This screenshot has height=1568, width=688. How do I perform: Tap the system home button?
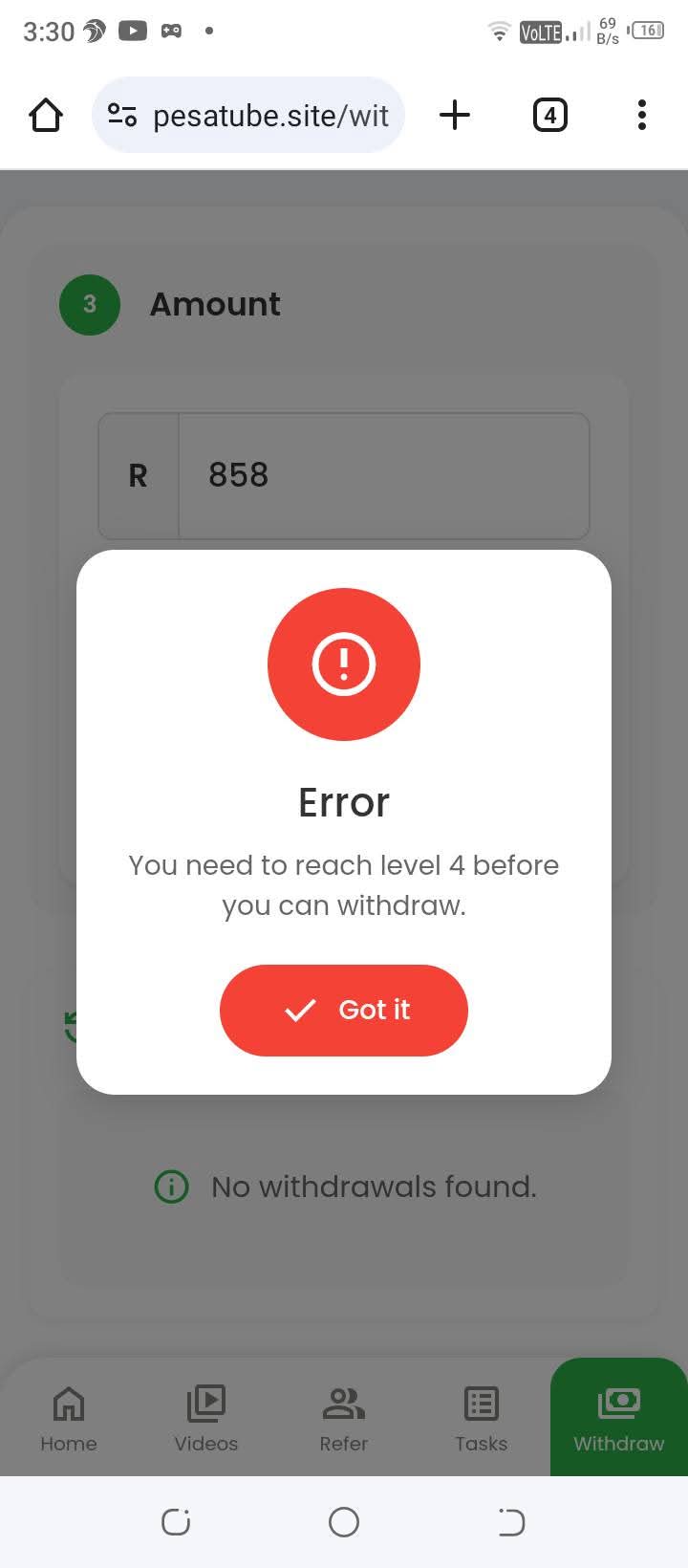pos(344,1521)
